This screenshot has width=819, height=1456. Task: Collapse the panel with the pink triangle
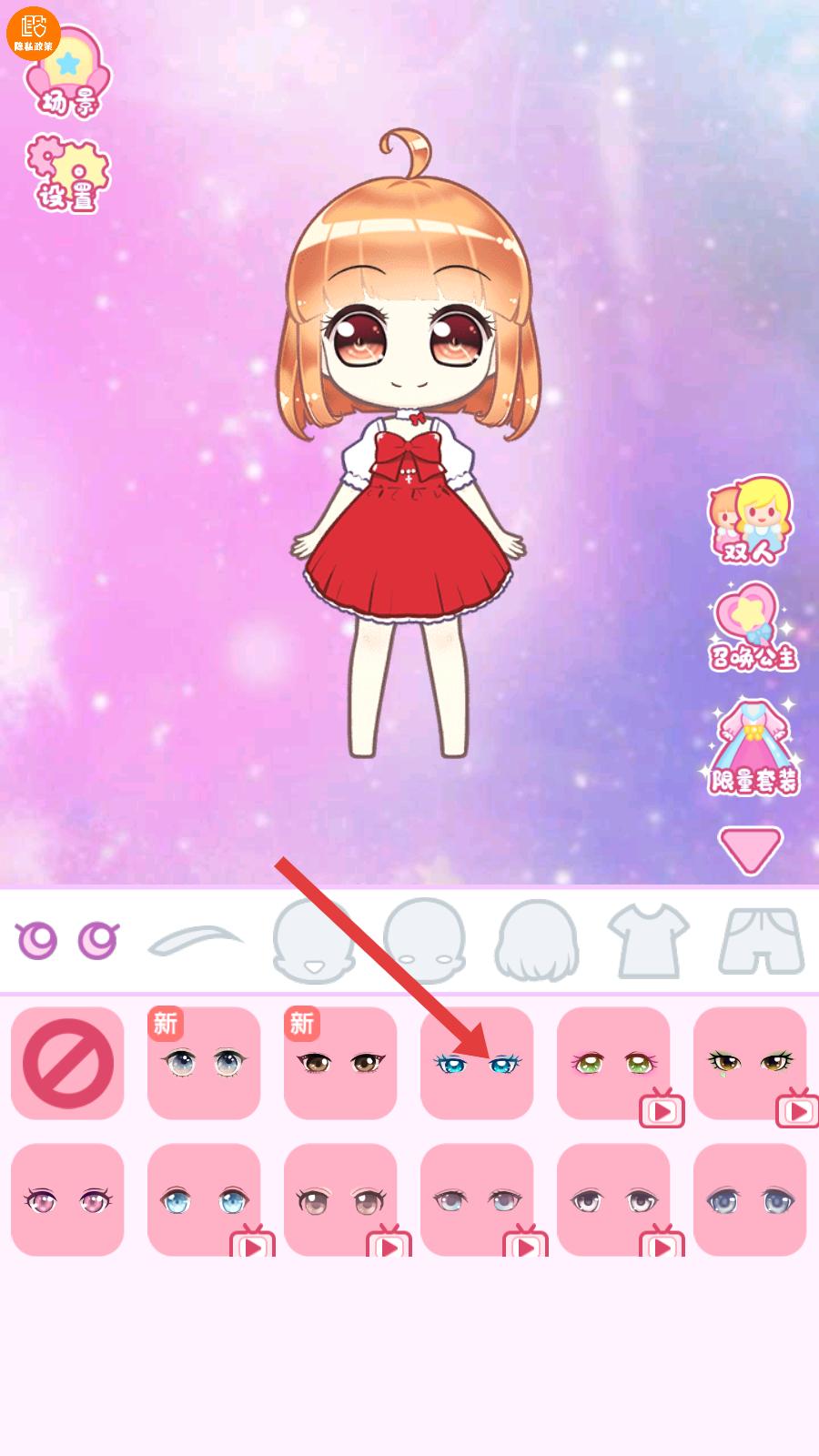750,851
